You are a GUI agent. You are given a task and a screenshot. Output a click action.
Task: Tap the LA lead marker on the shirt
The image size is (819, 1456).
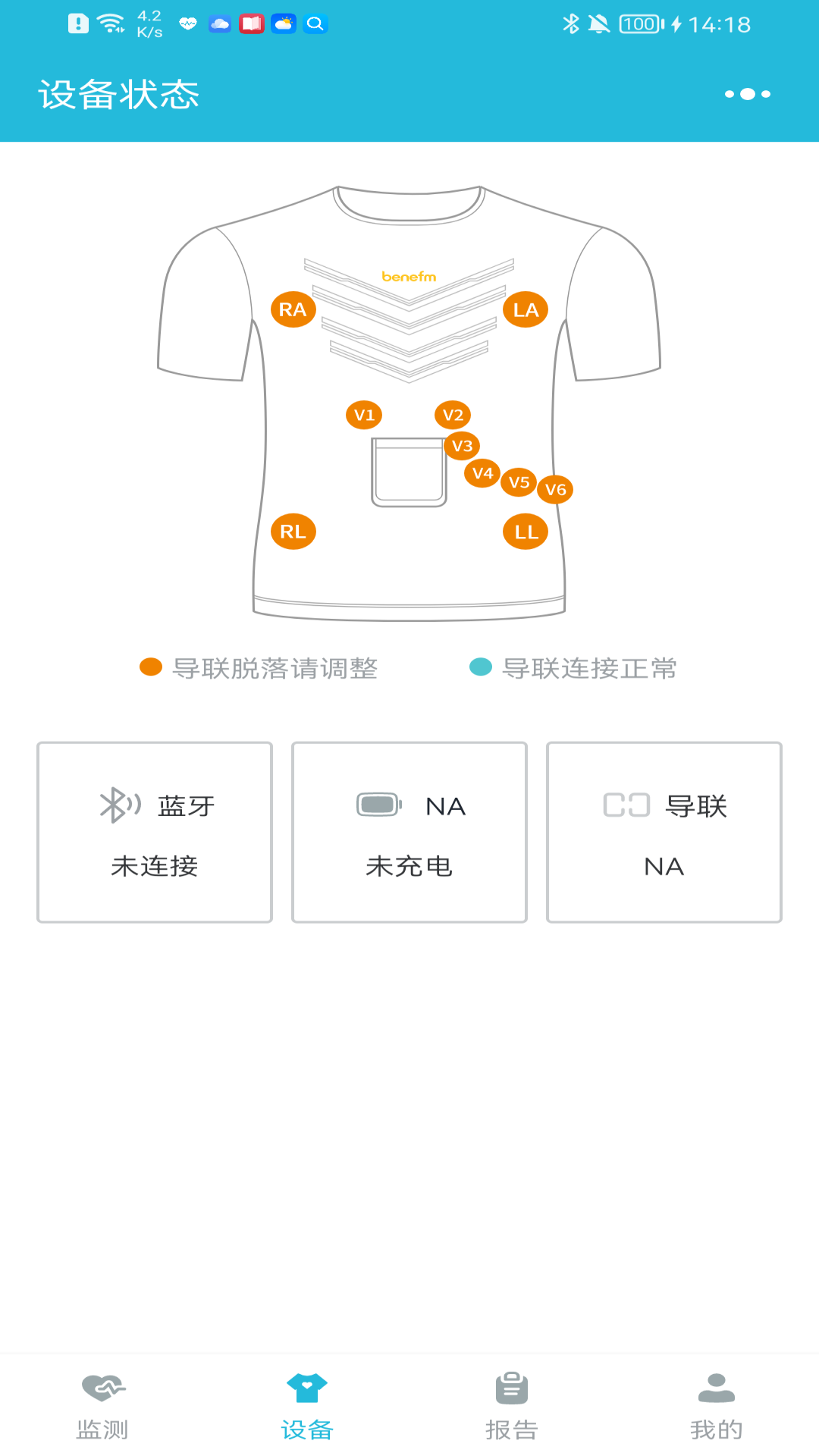click(x=525, y=309)
